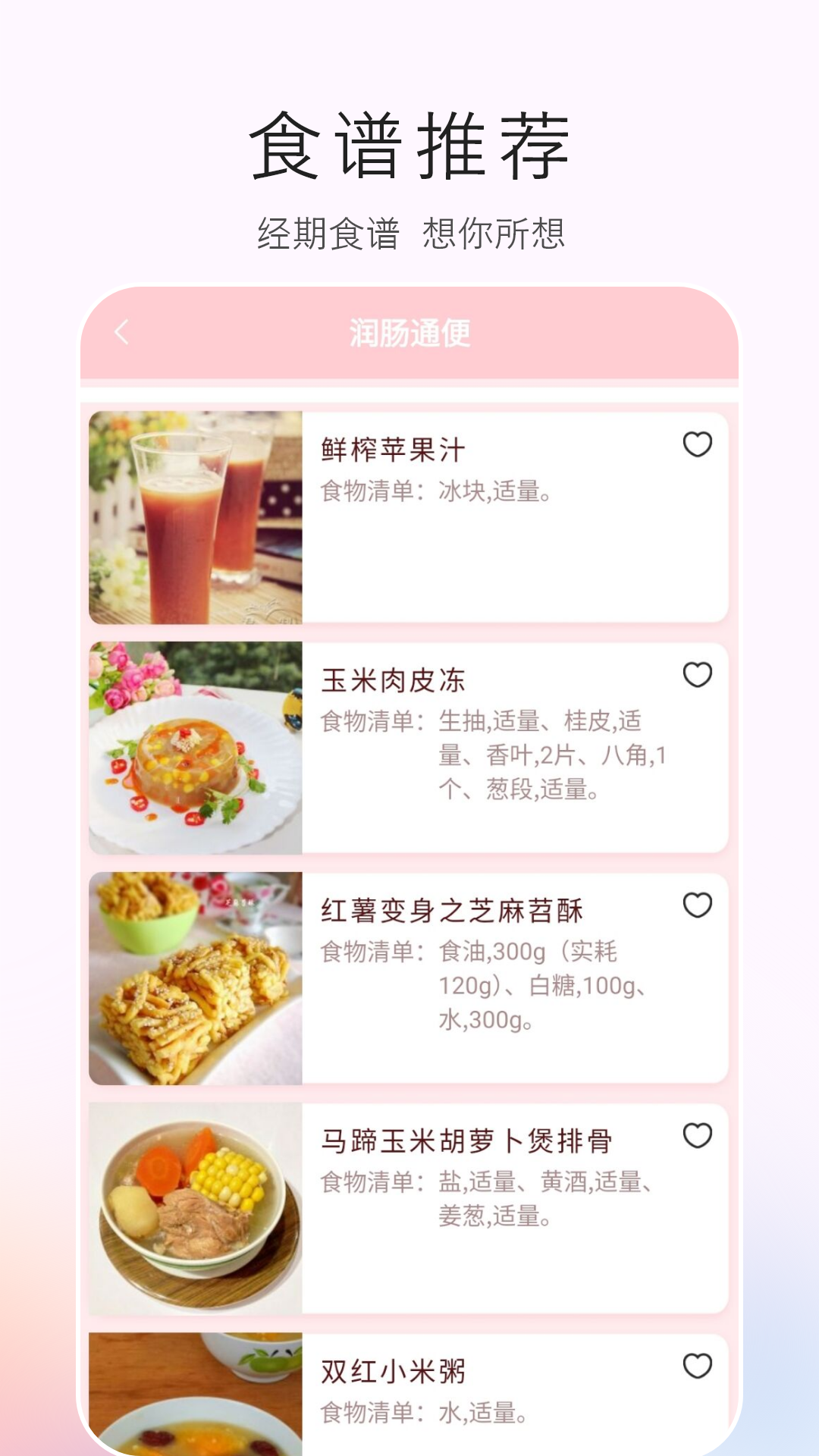This screenshot has height=1456, width=819.
Task: Open the 鲜榨苹果汁 recipe photo
Action: (x=196, y=516)
